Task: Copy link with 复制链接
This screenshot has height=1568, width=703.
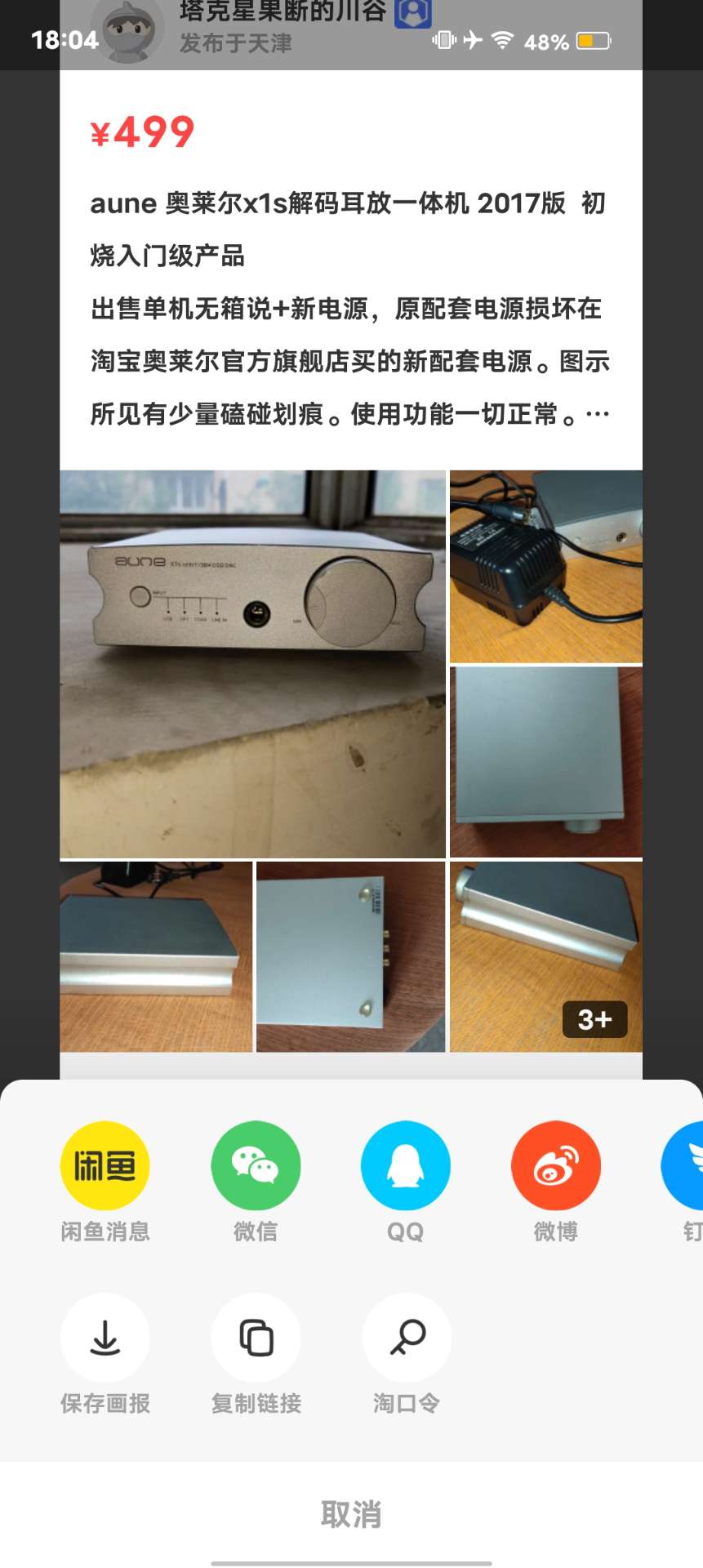Action: [x=256, y=1338]
